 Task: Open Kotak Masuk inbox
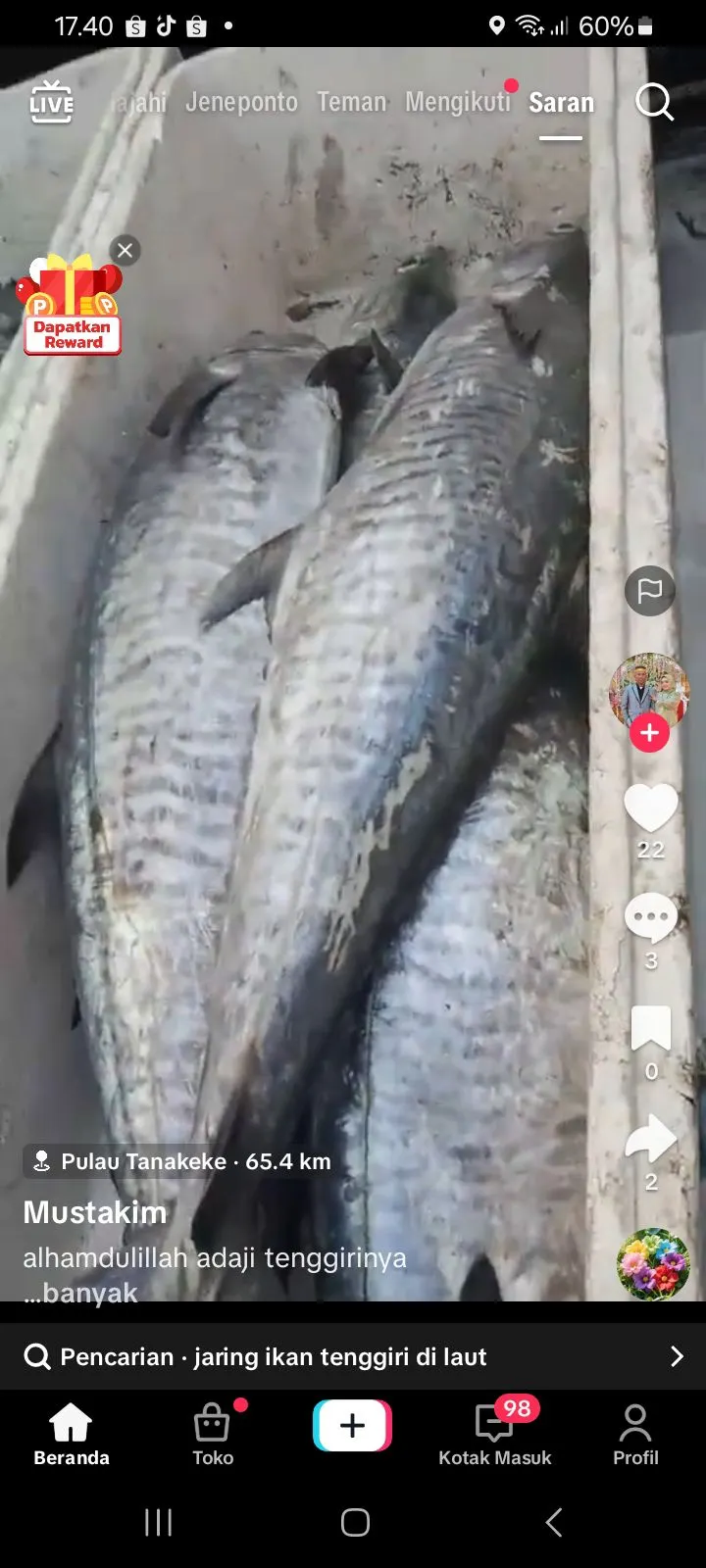[x=494, y=1434]
